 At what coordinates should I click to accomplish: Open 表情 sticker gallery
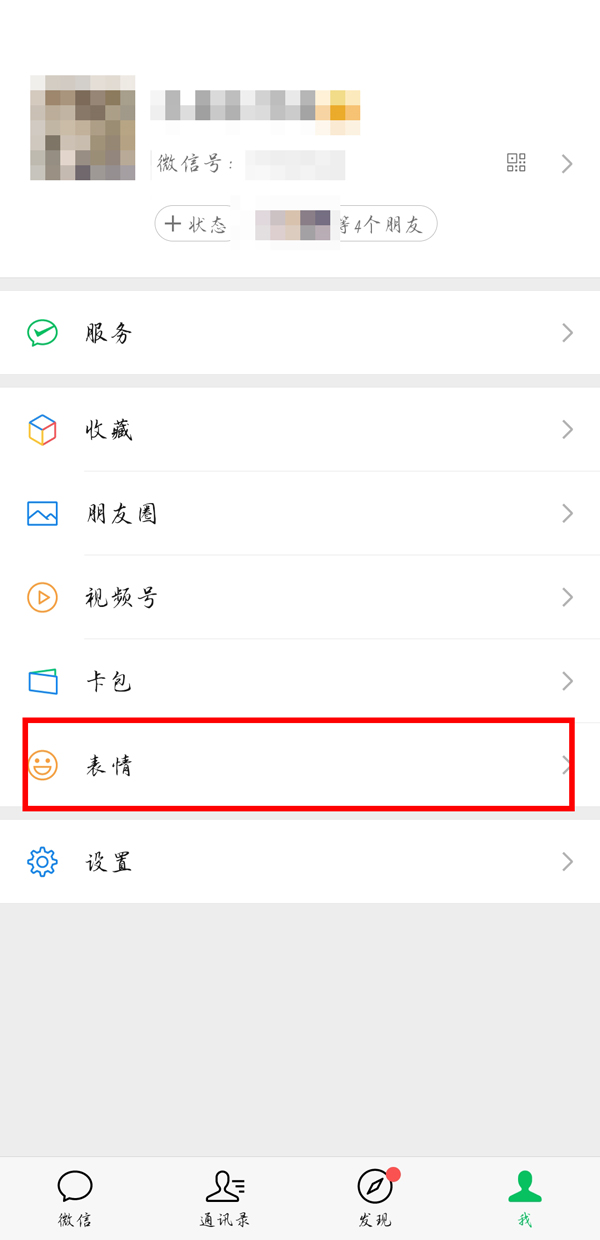point(300,766)
